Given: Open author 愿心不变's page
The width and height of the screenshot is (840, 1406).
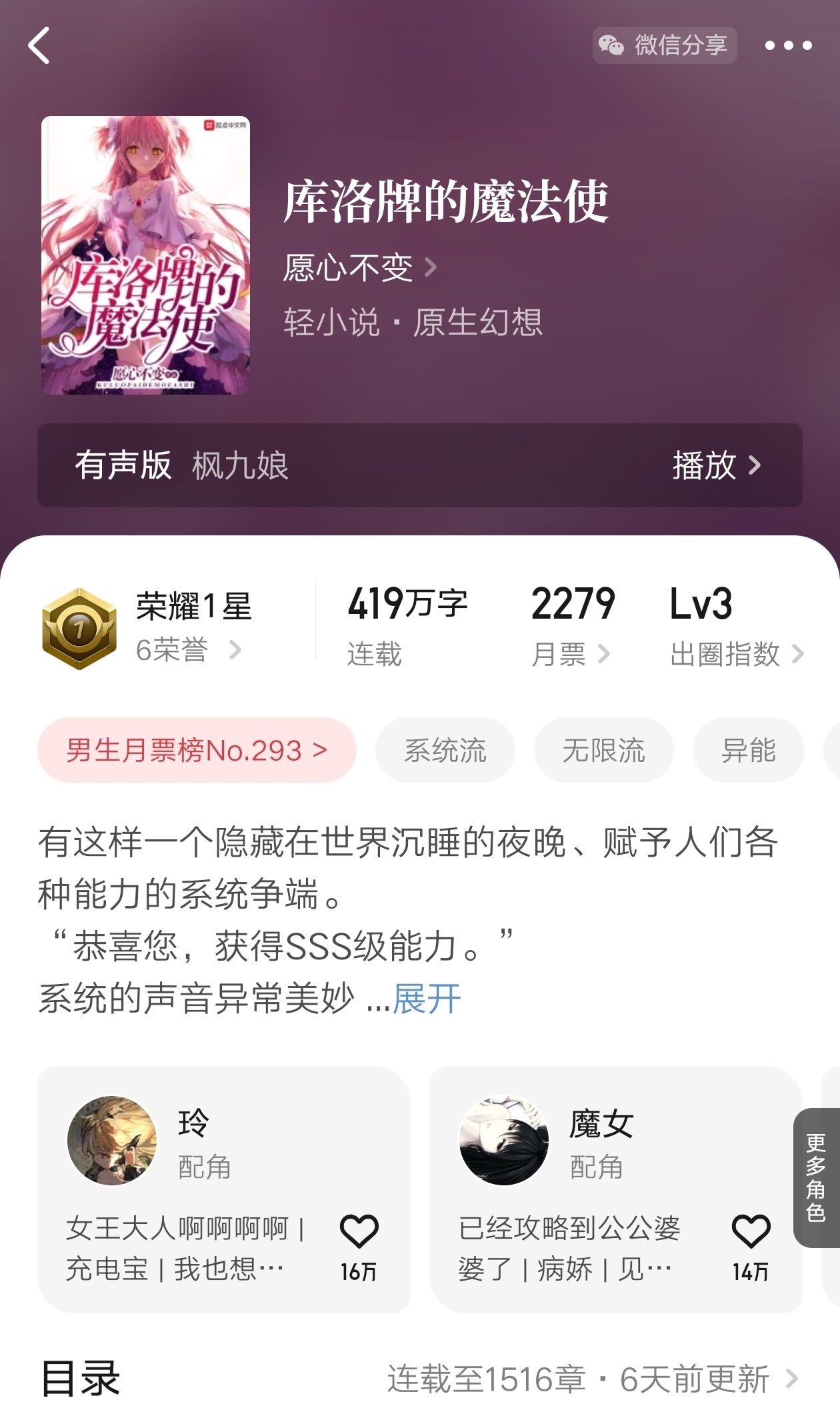Looking at the screenshot, I should (359, 268).
